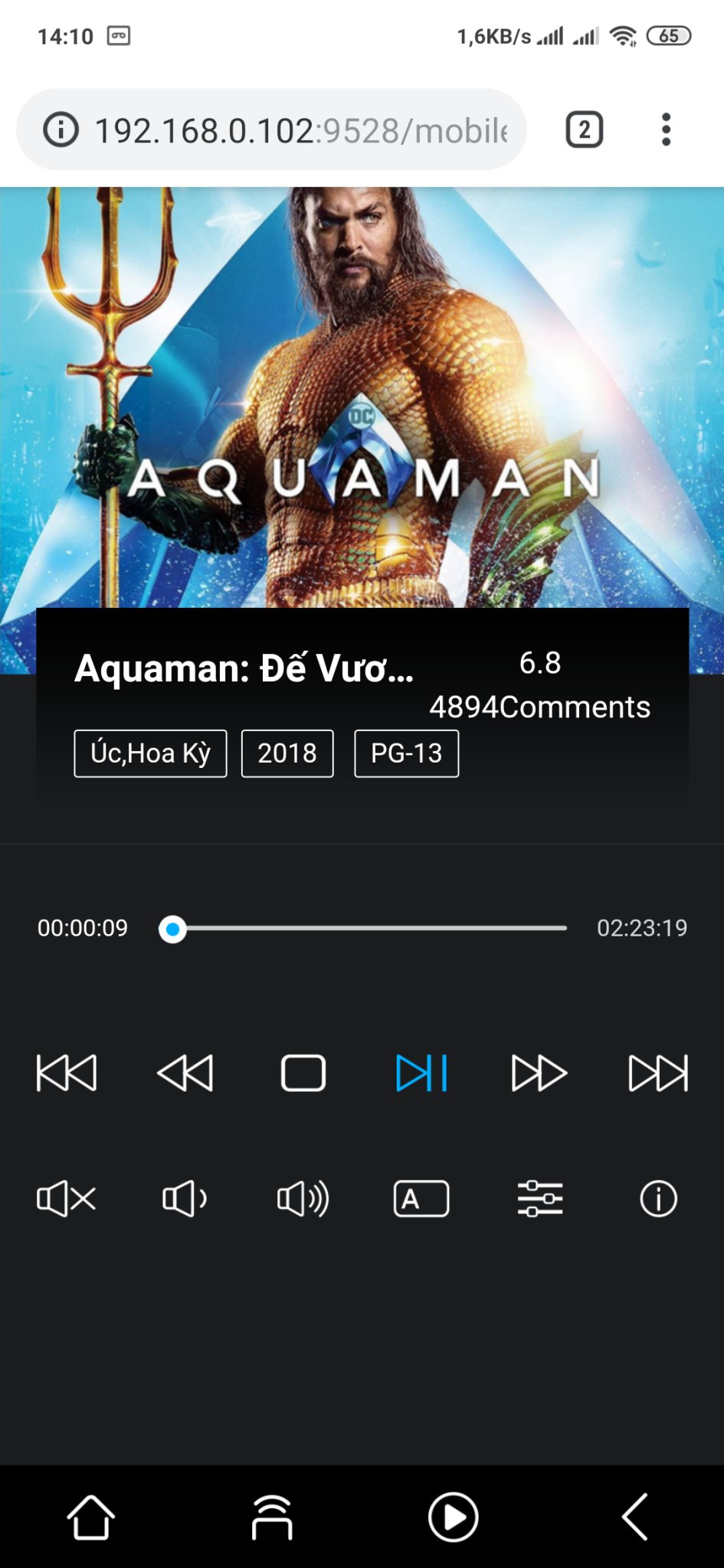Go back using the arrow
Image resolution: width=724 pixels, height=1568 pixels.
[634, 1517]
